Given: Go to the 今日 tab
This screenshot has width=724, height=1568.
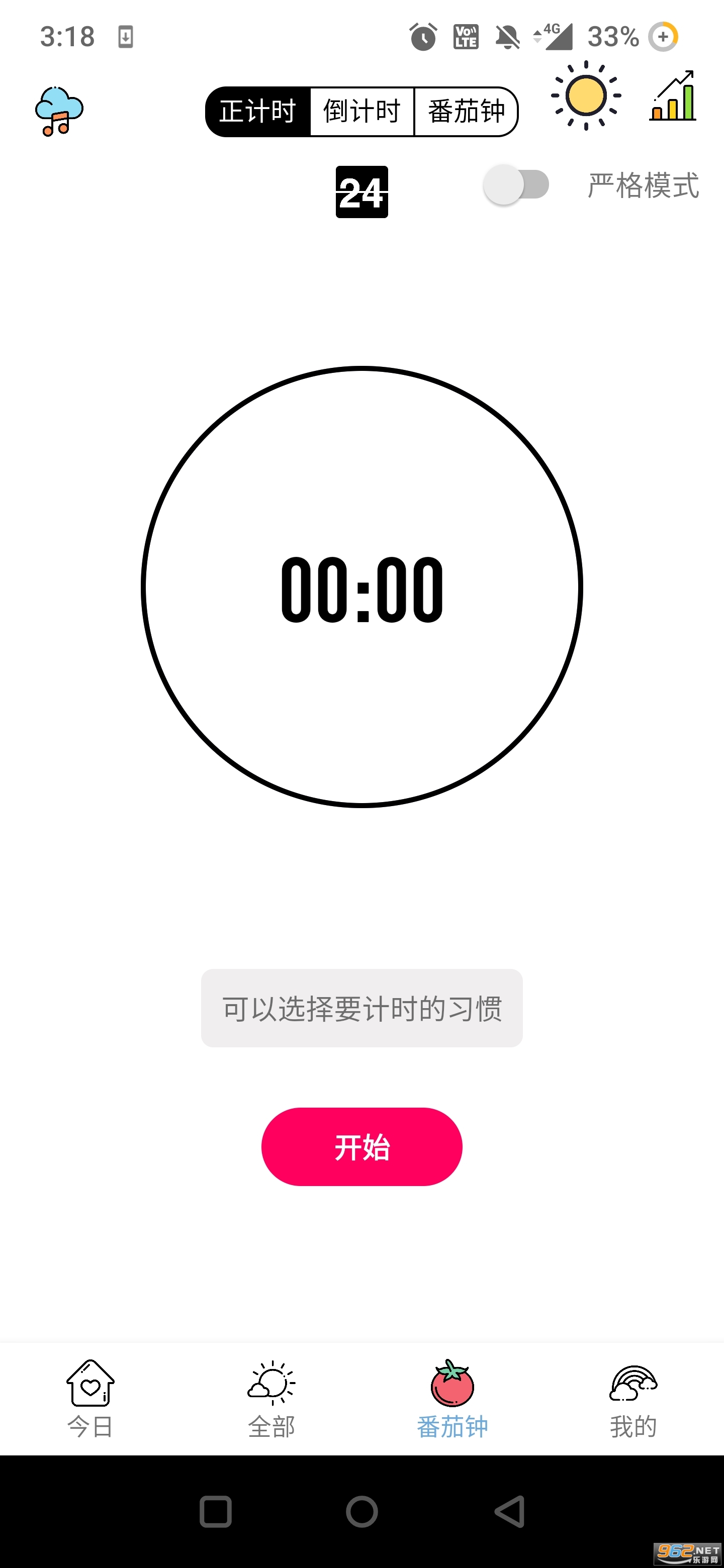Looking at the screenshot, I should click(90, 1400).
